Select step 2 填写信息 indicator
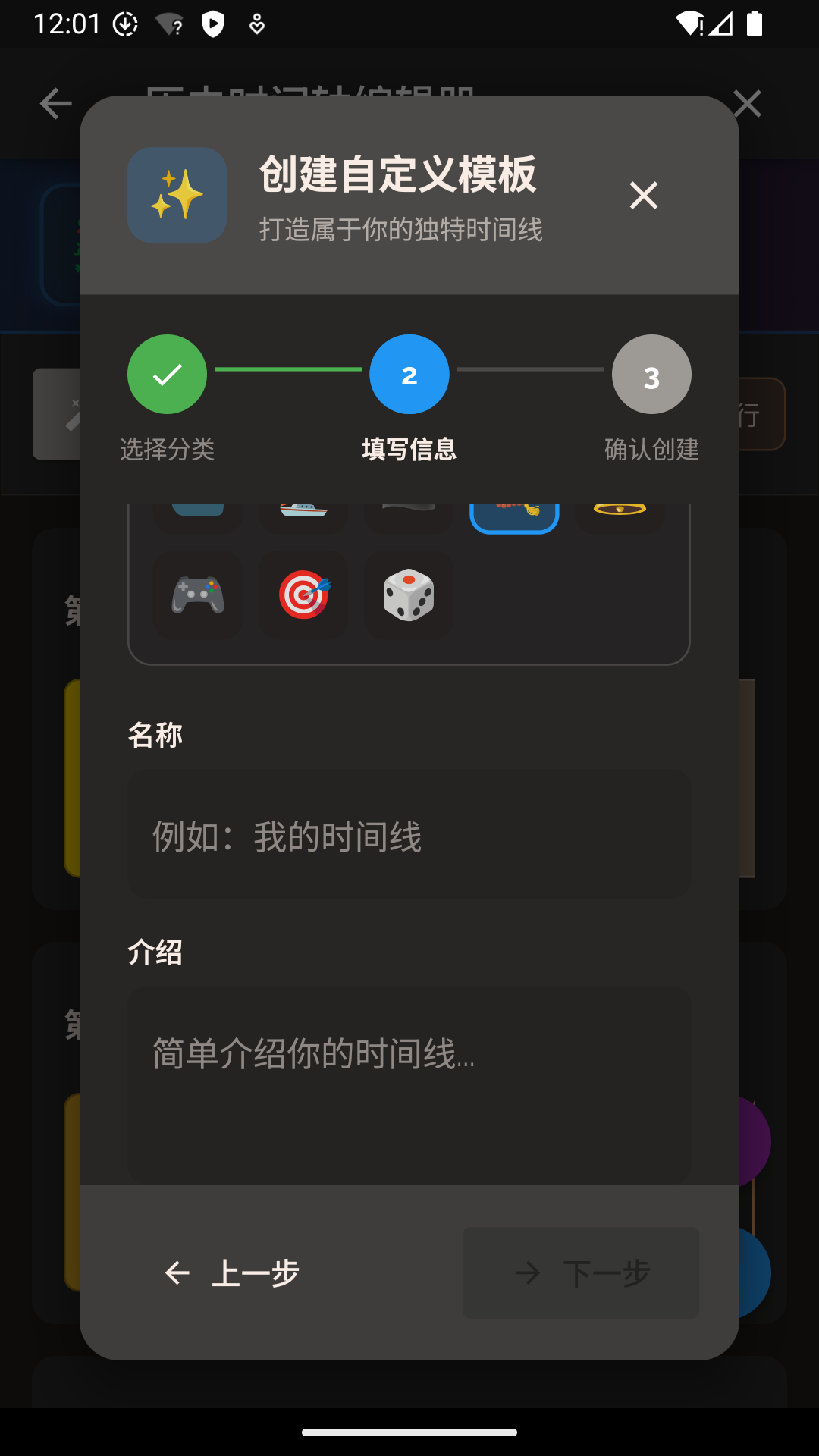The image size is (819, 1456). pos(409,374)
